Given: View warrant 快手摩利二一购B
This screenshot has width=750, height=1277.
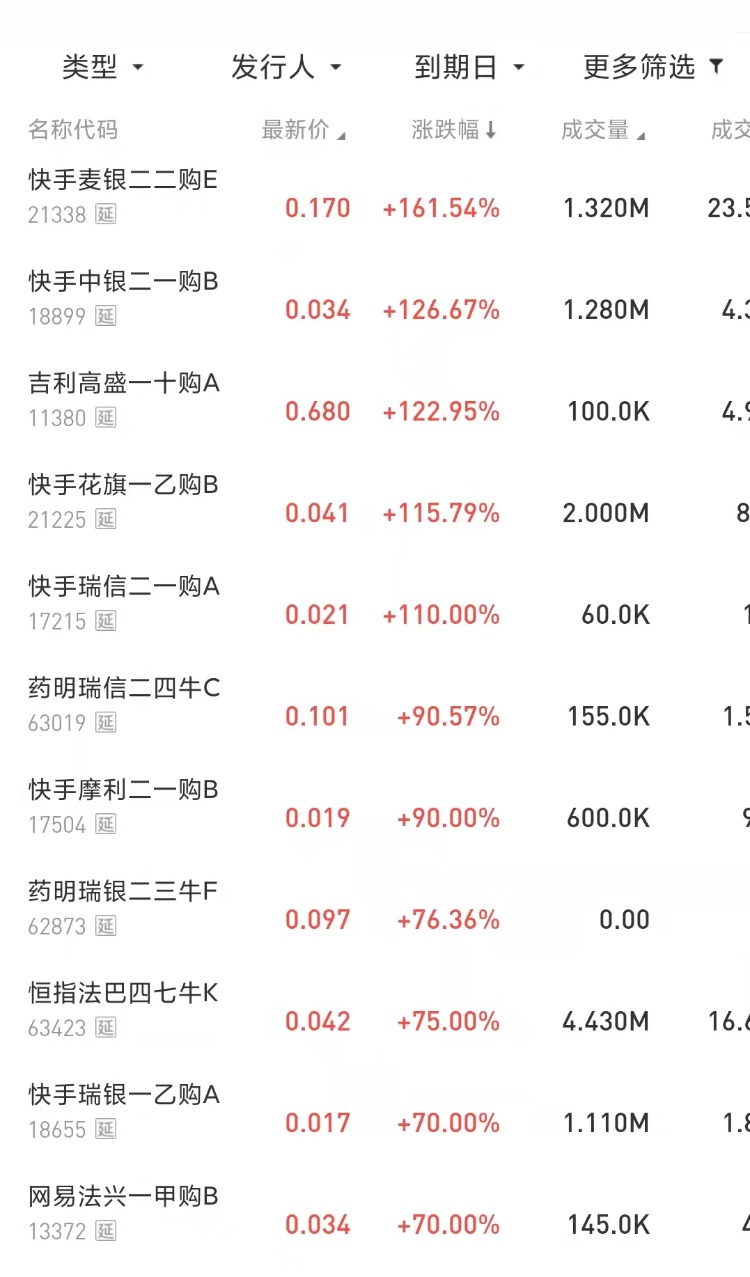Looking at the screenshot, I should pos(123,791).
